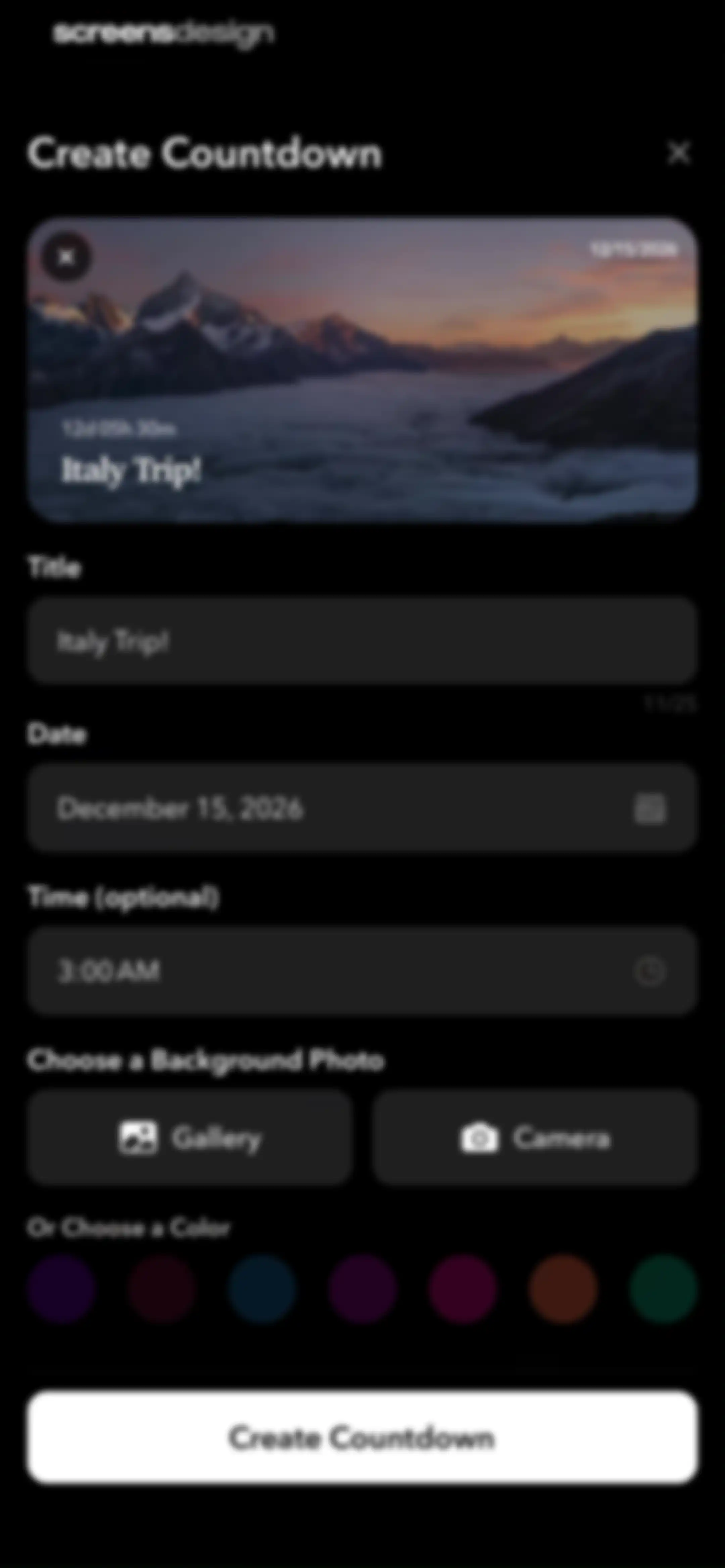Select the dark green color swatch
725x1568 pixels.
point(664,1289)
